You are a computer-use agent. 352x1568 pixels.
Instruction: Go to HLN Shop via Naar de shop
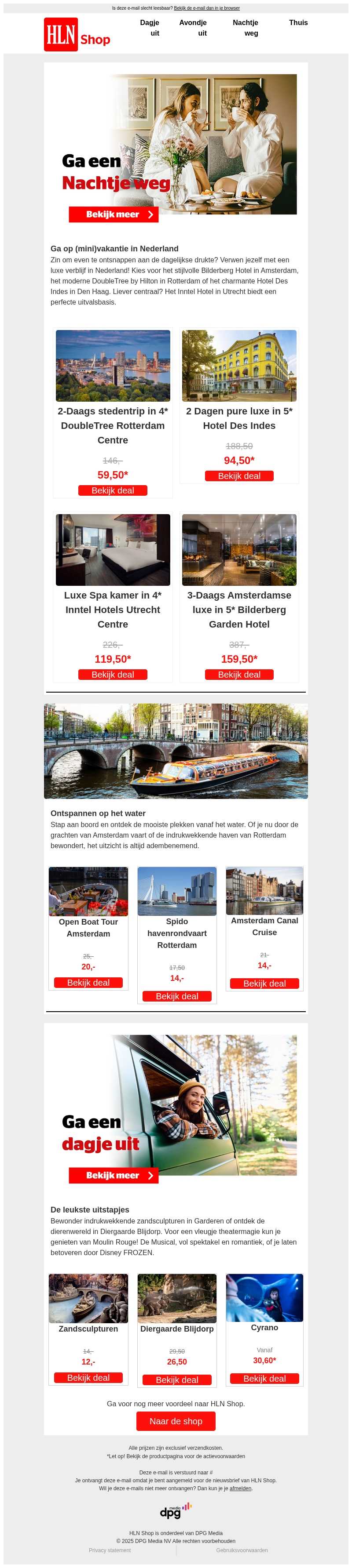176,1421
